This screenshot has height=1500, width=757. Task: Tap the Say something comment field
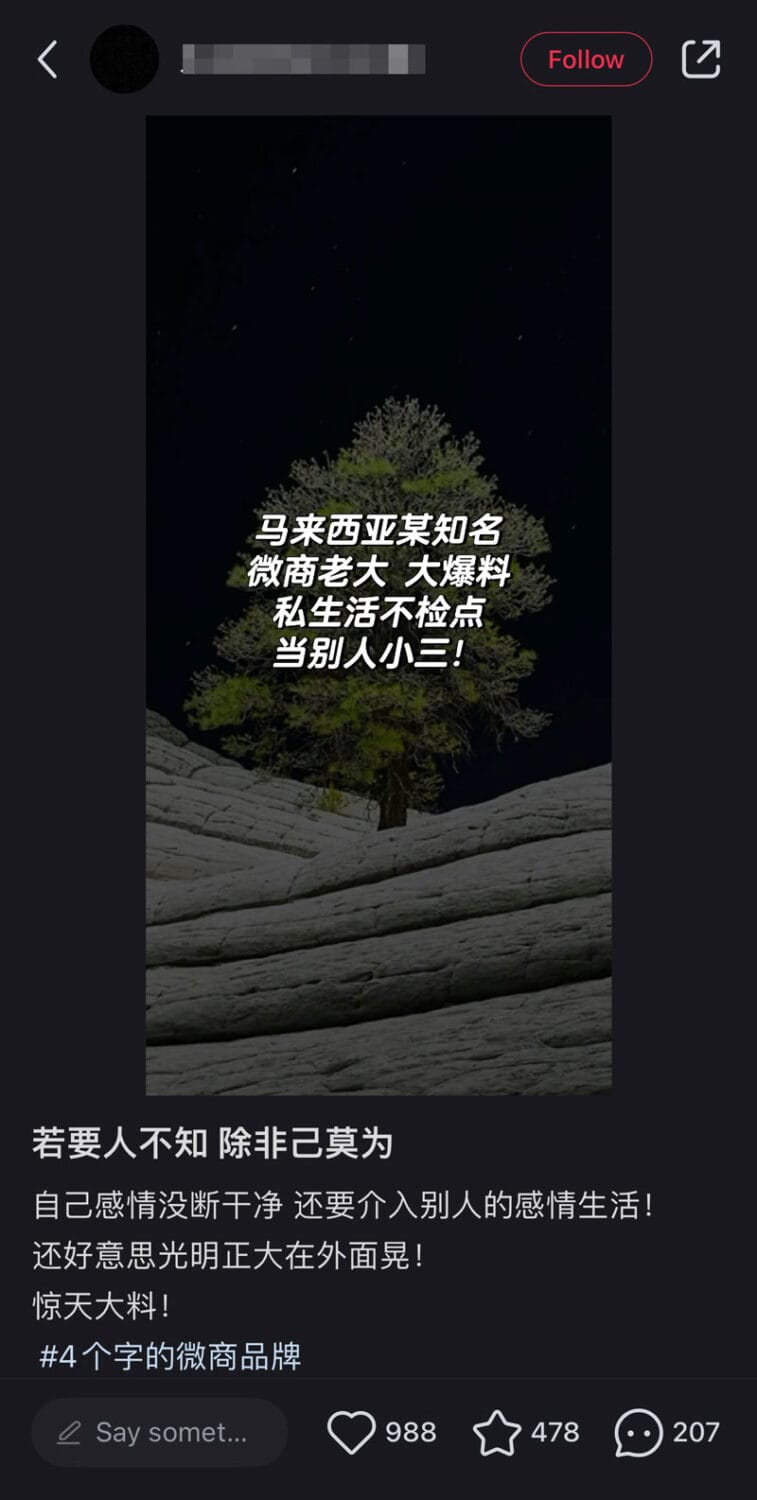coord(160,1432)
